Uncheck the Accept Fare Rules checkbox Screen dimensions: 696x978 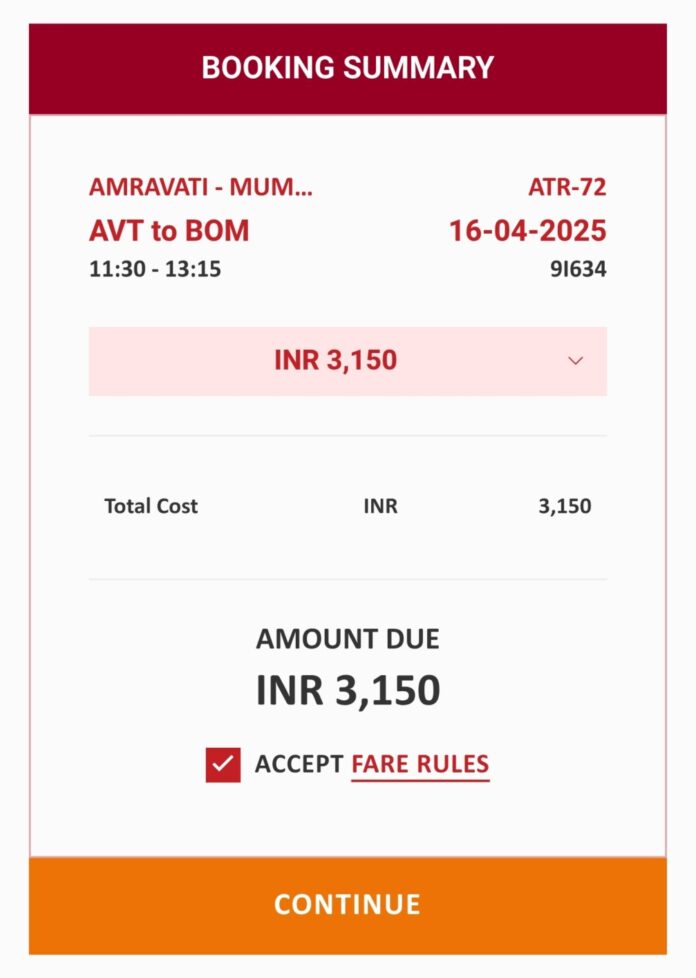(x=223, y=765)
